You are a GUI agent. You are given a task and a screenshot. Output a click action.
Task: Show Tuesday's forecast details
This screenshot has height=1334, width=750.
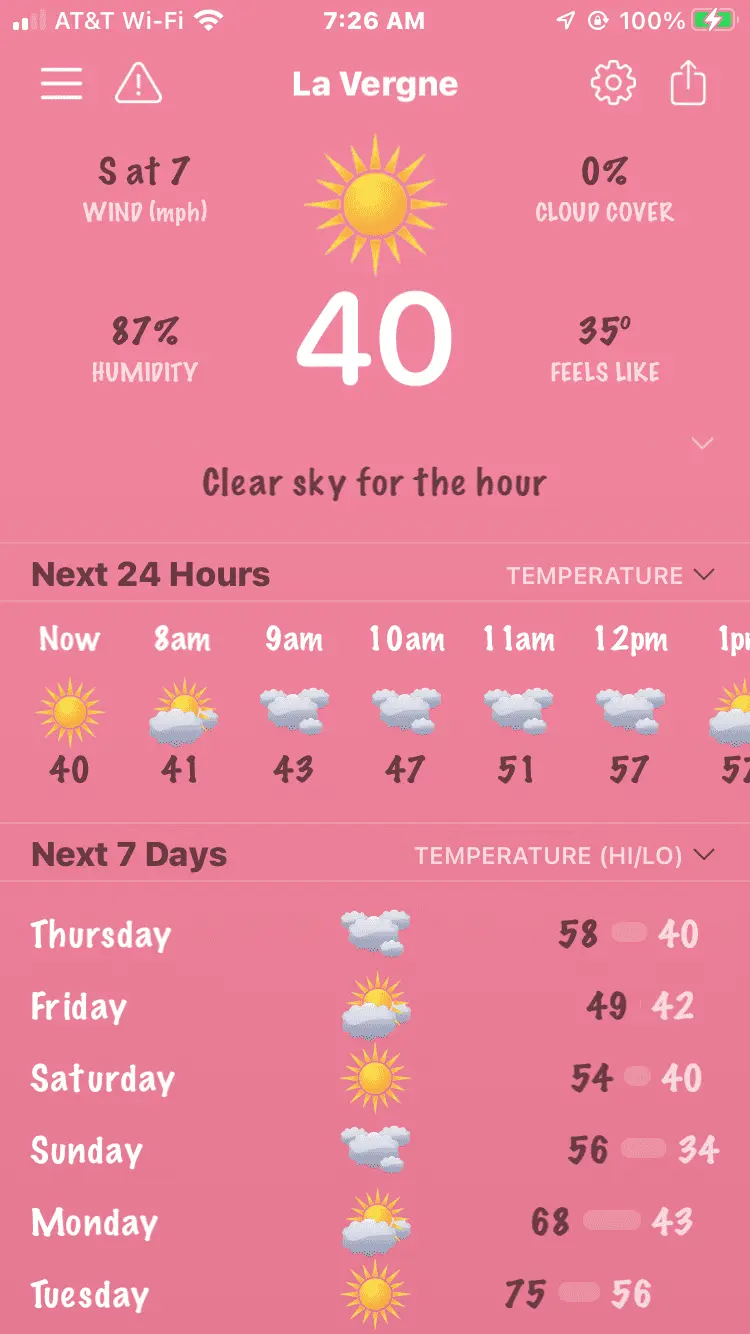pos(374,1294)
